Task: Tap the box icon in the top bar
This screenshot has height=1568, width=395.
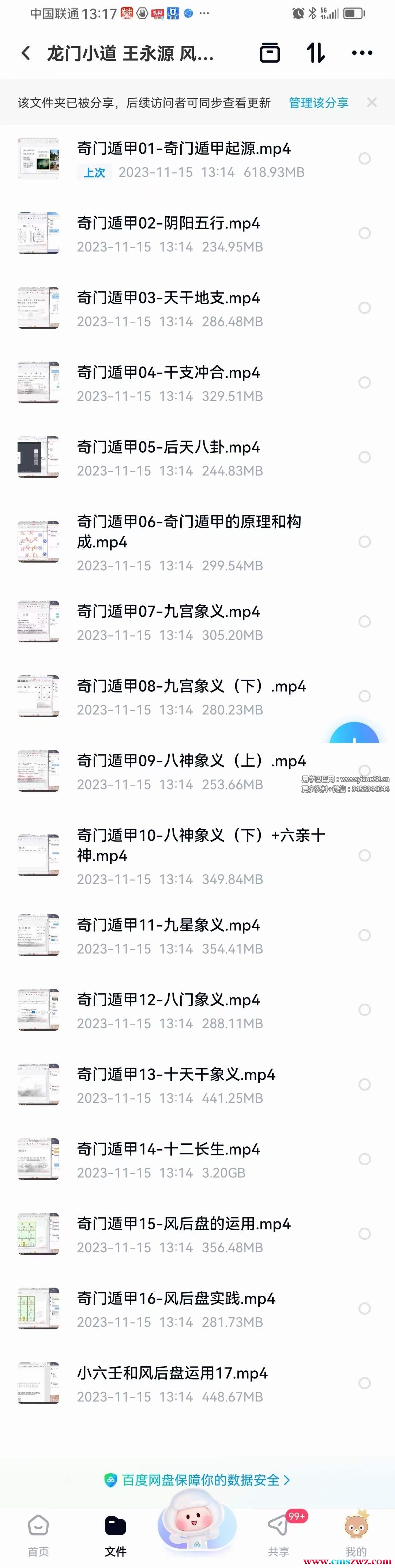Action: (270, 53)
